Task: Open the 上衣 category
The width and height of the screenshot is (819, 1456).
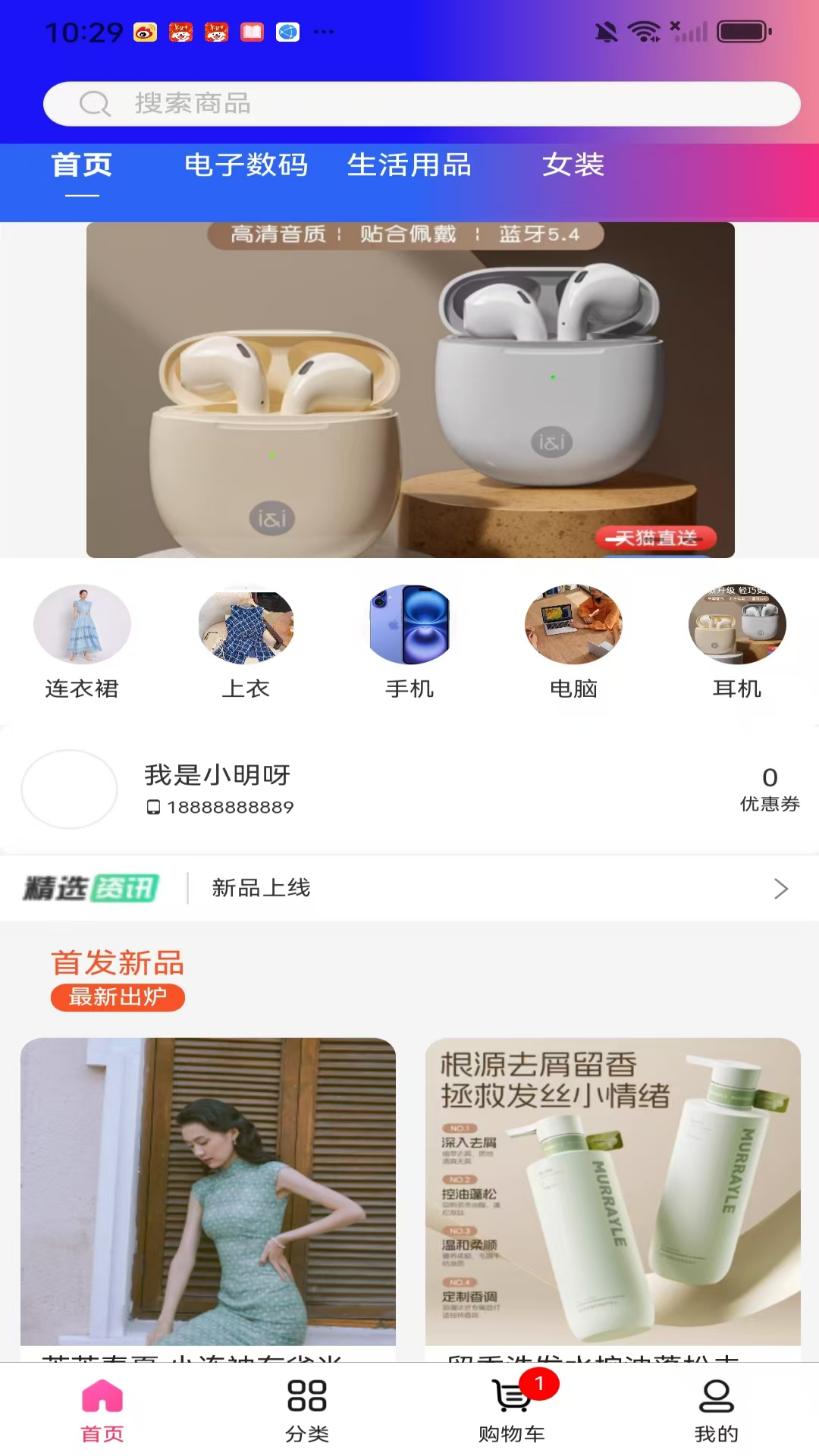Action: 246,642
